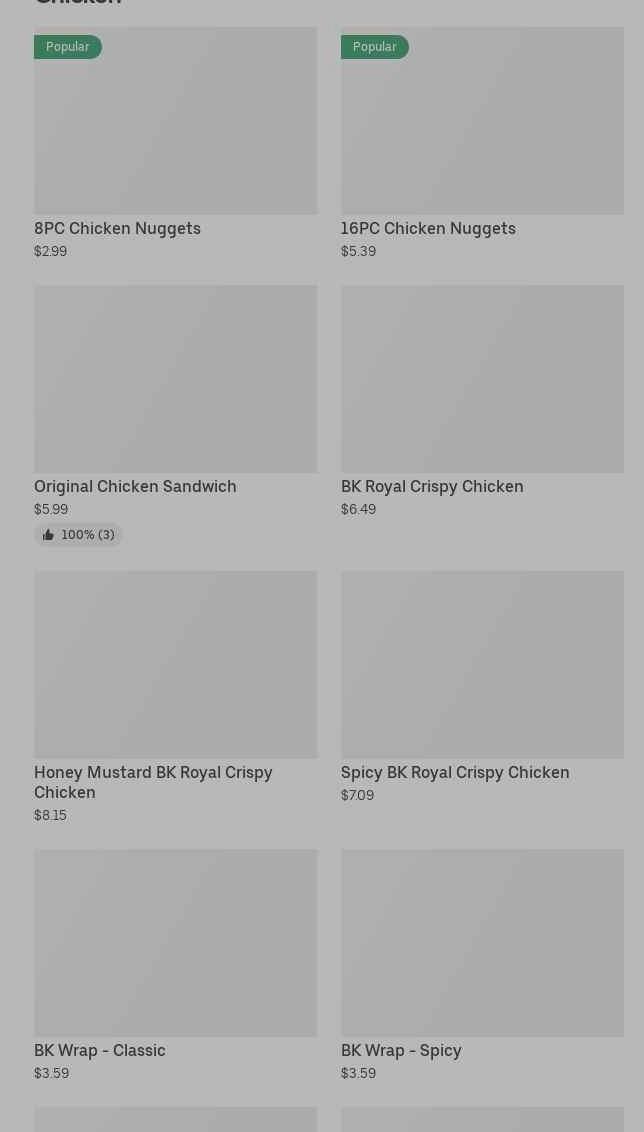Select 16PC Chicken Nuggets product card
644x1132 pixels.
pos(482,140)
